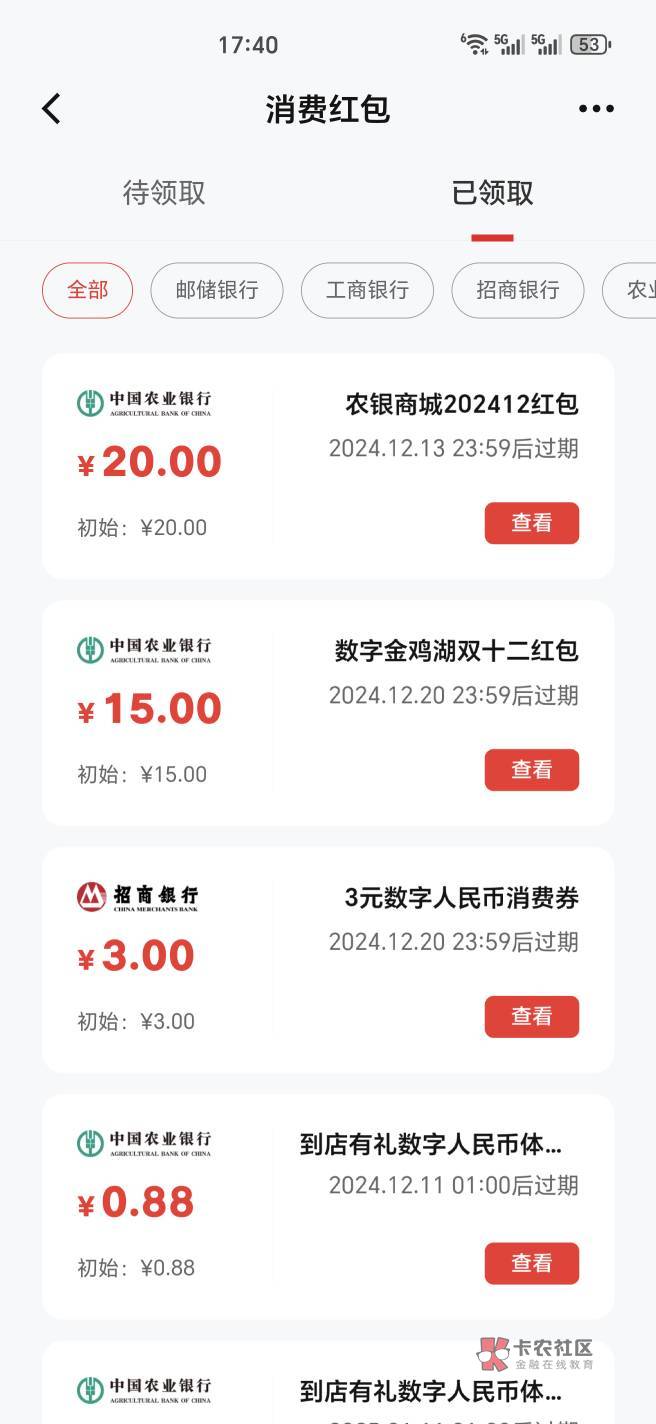Image resolution: width=656 pixels, height=1424 pixels.
Task: Open the 农银商城202412红包 card
Action: (x=328, y=466)
